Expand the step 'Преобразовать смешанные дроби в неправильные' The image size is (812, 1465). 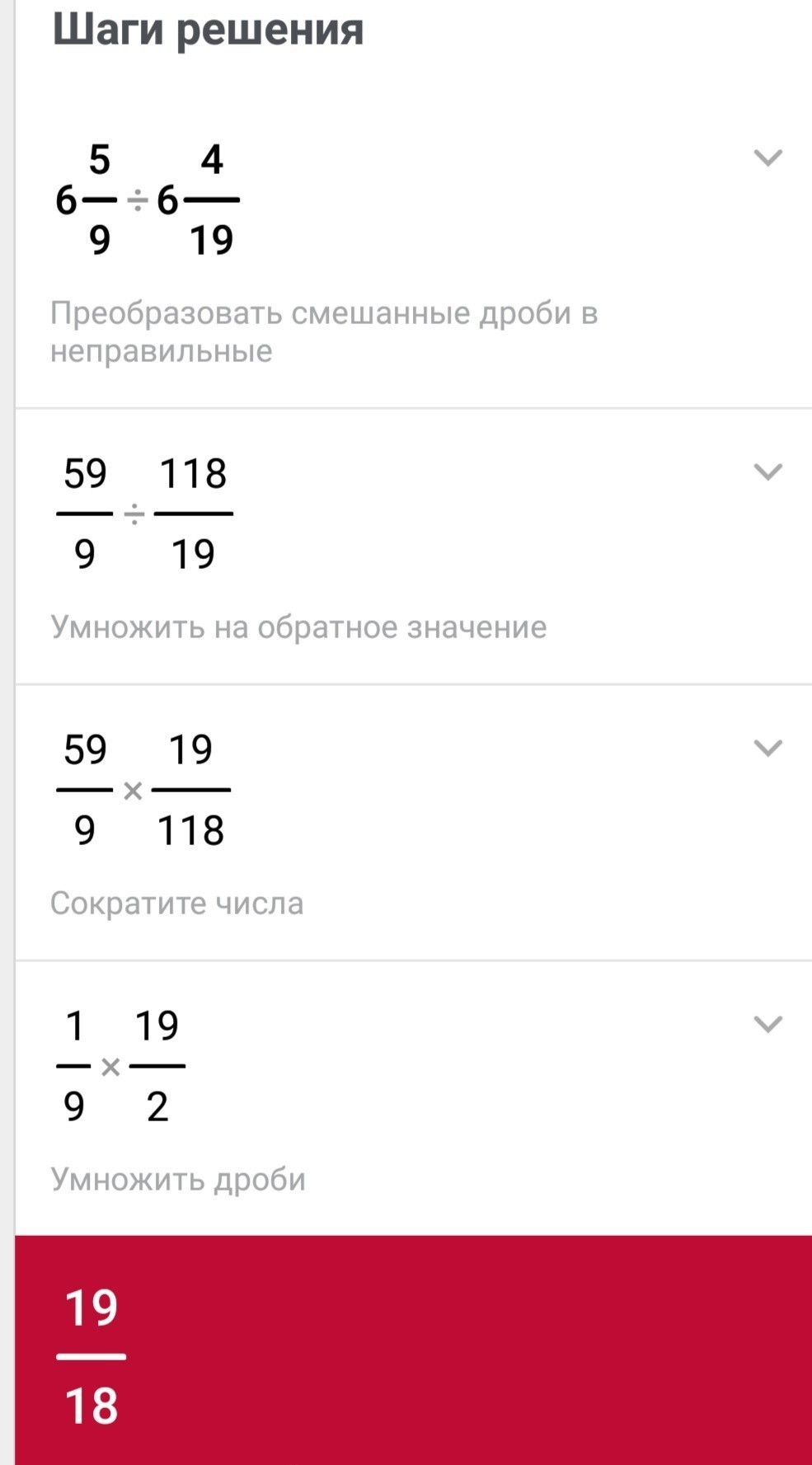[x=767, y=157]
